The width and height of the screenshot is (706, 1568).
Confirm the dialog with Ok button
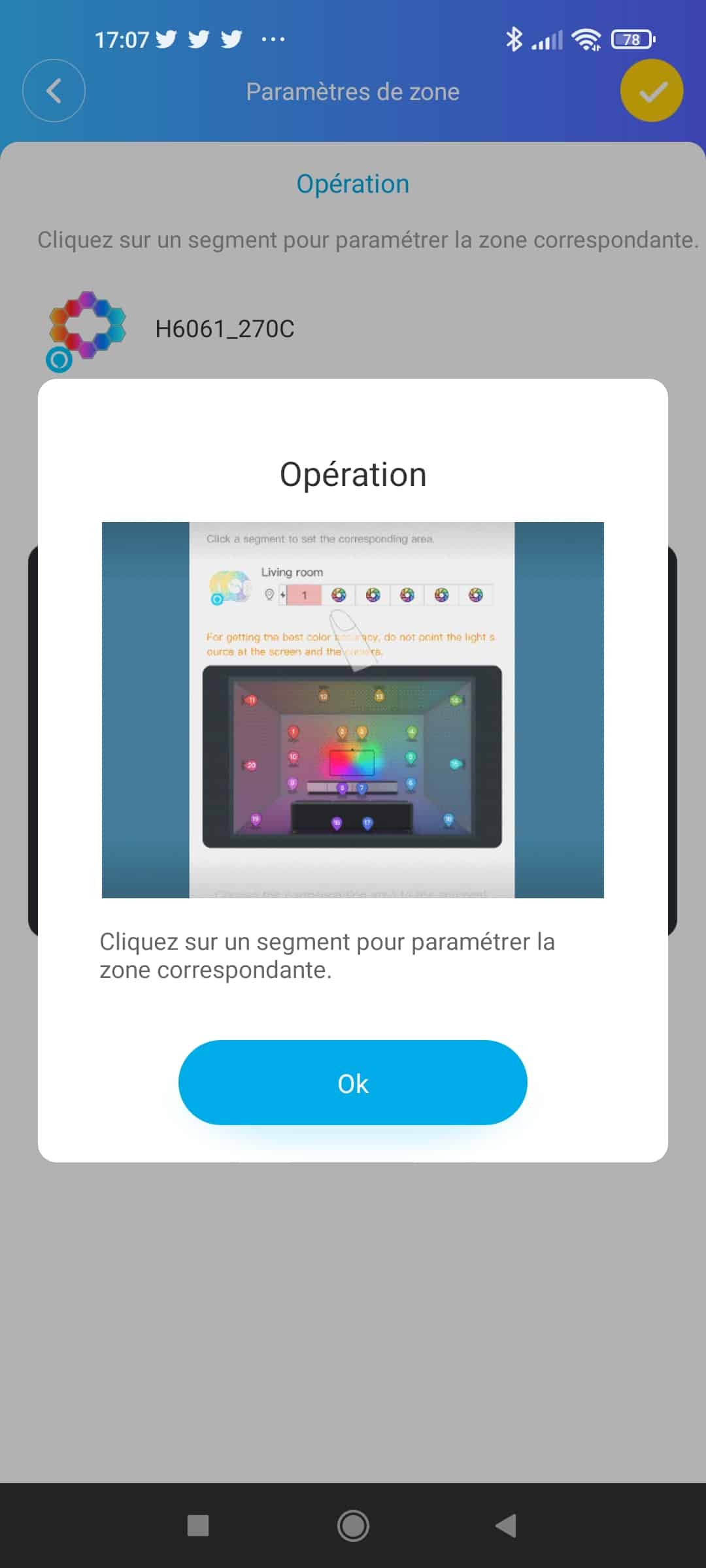352,1083
